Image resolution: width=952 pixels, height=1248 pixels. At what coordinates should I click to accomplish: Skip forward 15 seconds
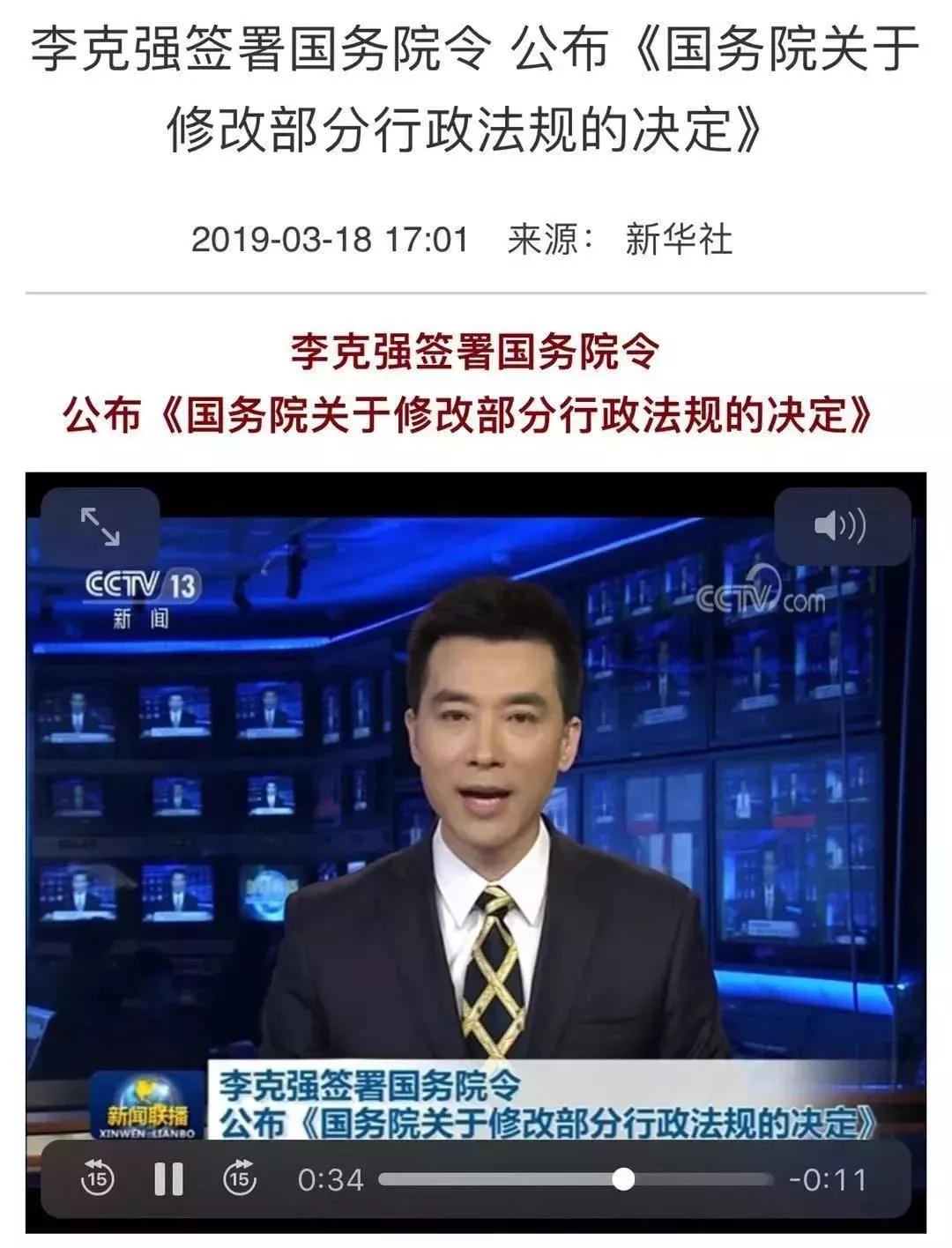coord(240,1178)
